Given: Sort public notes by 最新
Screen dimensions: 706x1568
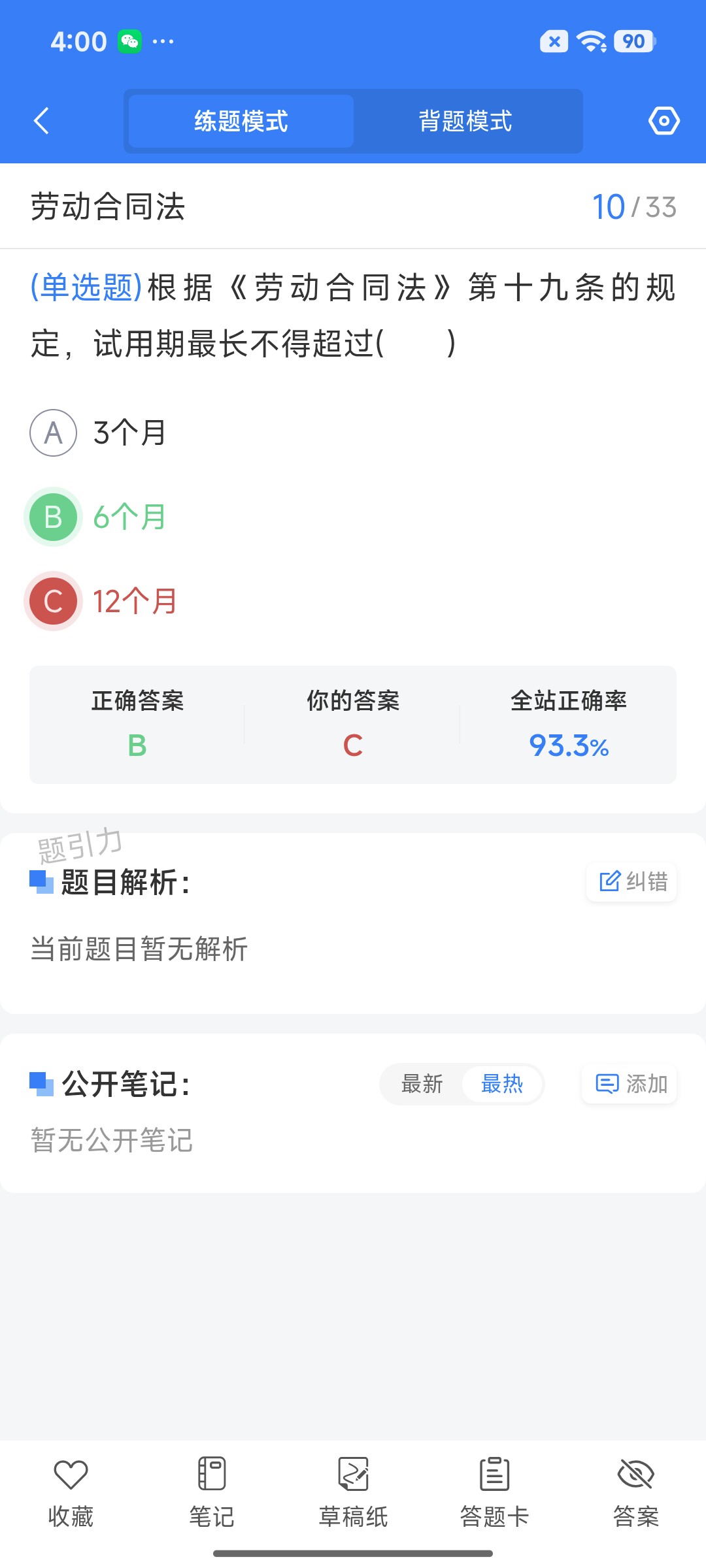Looking at the screenshot, I should point(422,1084).
